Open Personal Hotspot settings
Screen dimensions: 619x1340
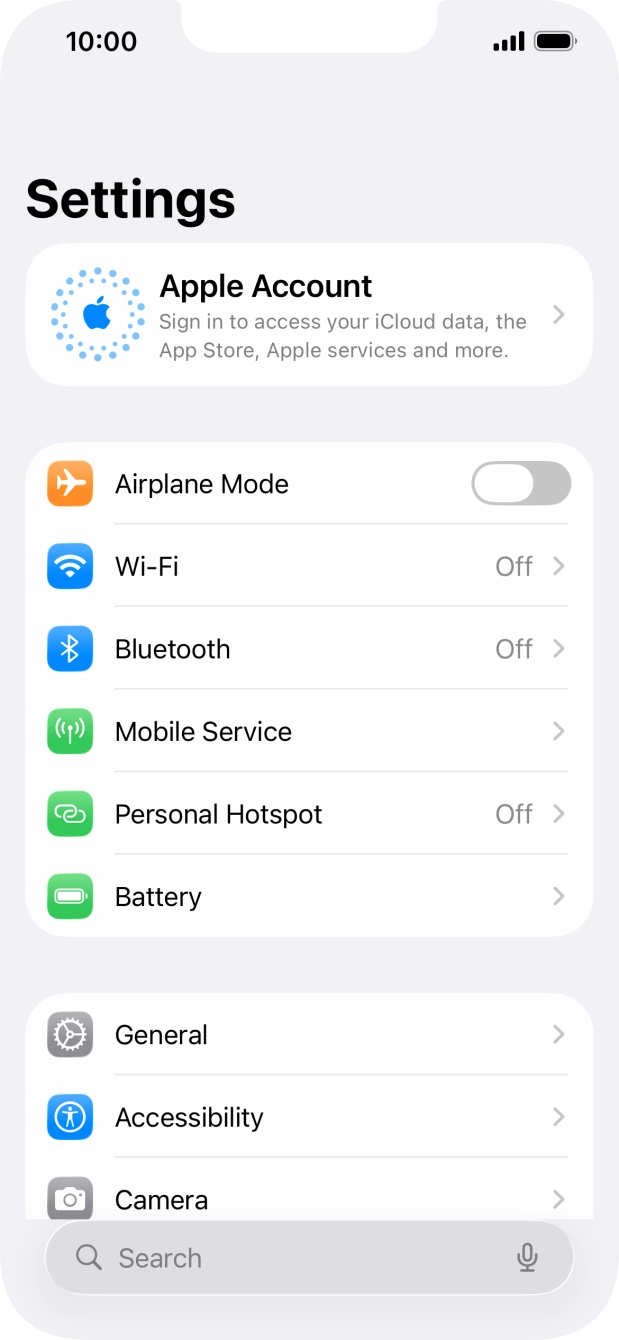[308, 814]
